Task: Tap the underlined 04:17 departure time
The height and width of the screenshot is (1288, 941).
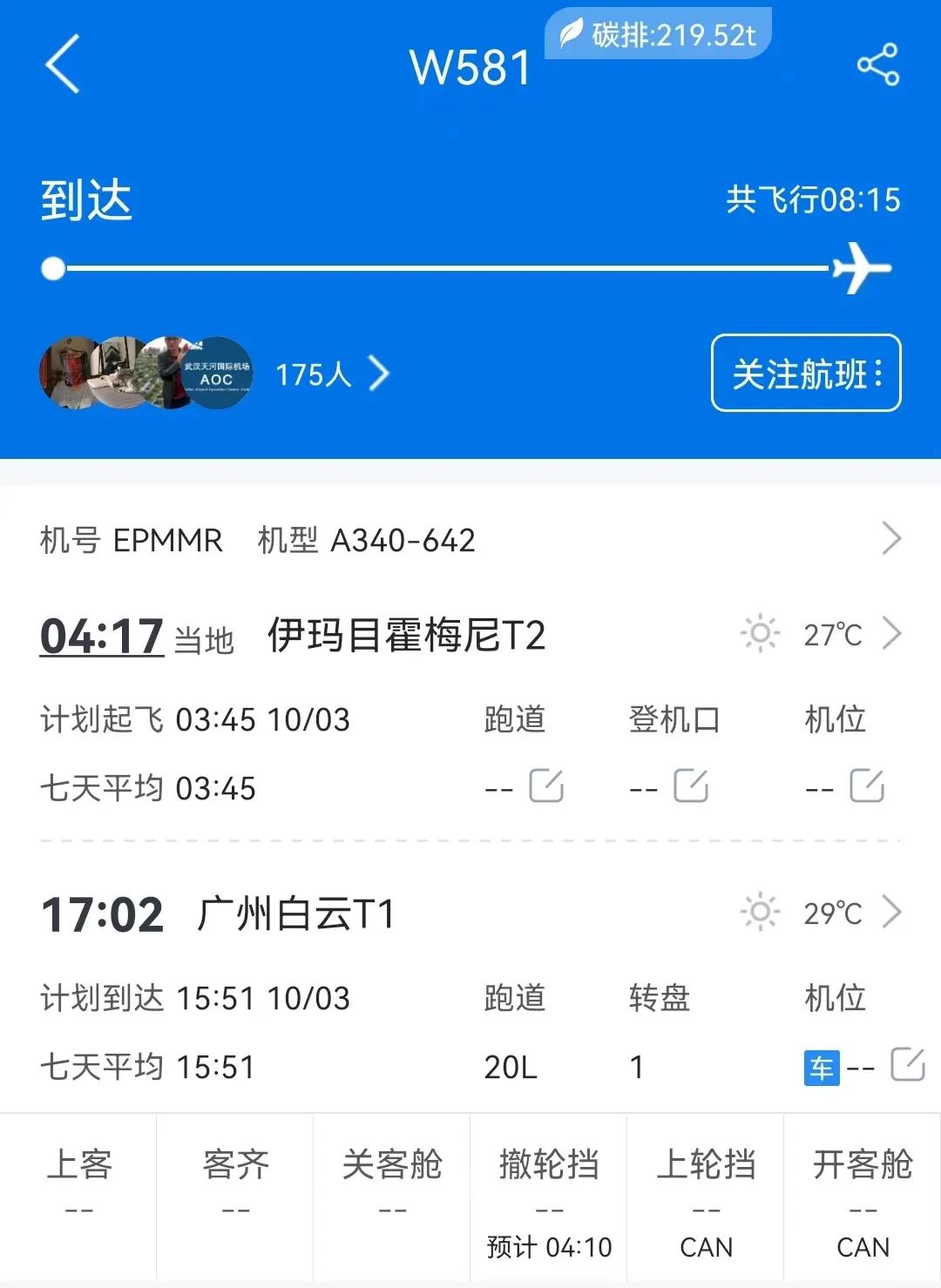Action: 102,636
